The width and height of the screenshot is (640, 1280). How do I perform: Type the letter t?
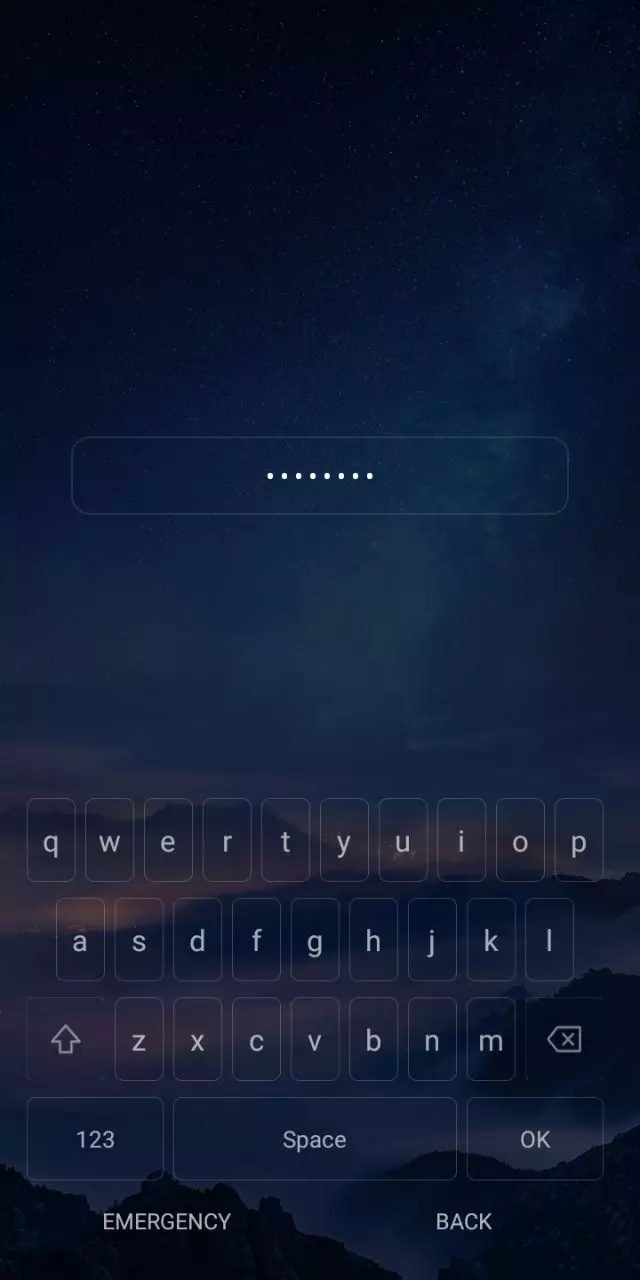click(285, 841)
